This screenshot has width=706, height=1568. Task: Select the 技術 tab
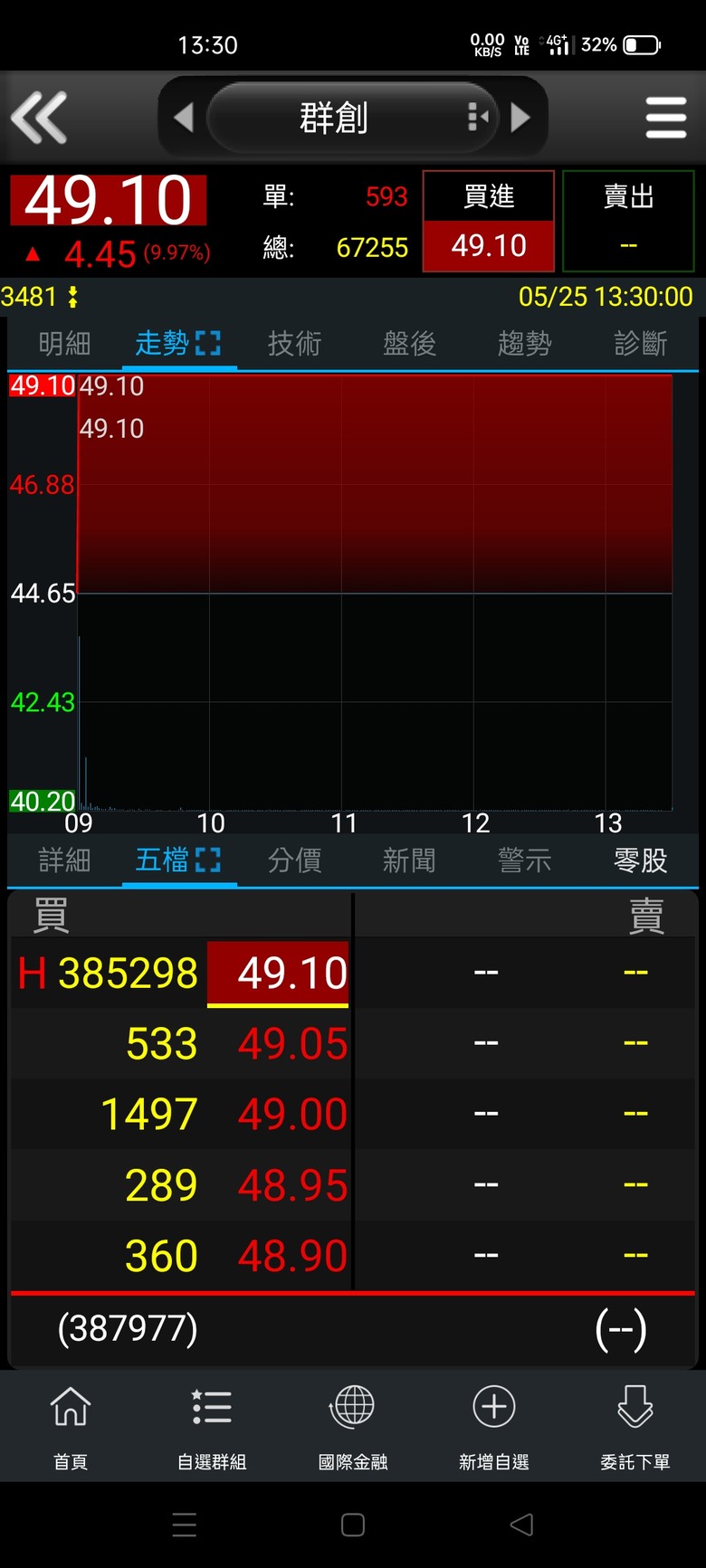[x=294, y=344]
